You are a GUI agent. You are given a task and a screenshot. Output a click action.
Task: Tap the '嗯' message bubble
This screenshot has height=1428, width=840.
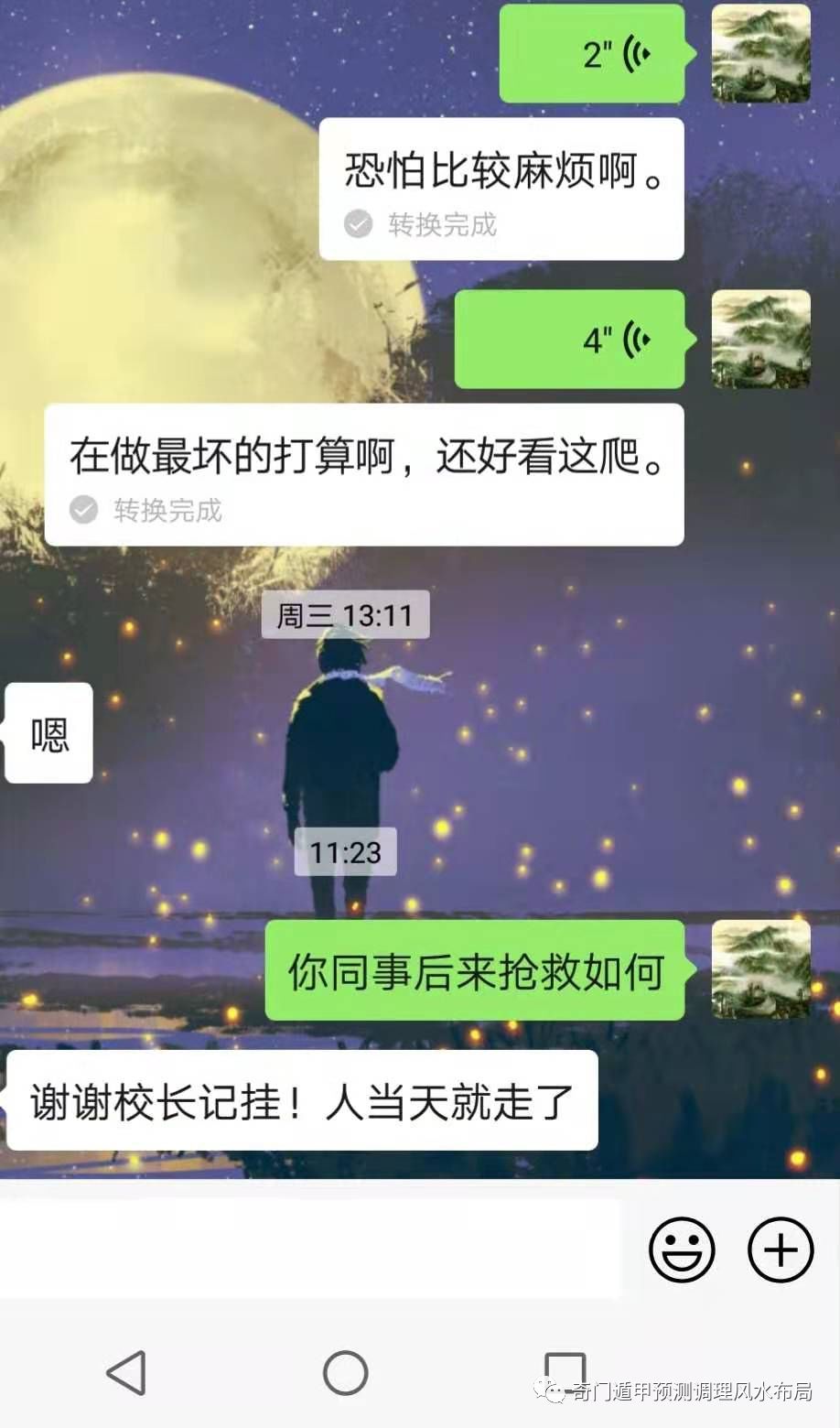(x=48, y=732)
